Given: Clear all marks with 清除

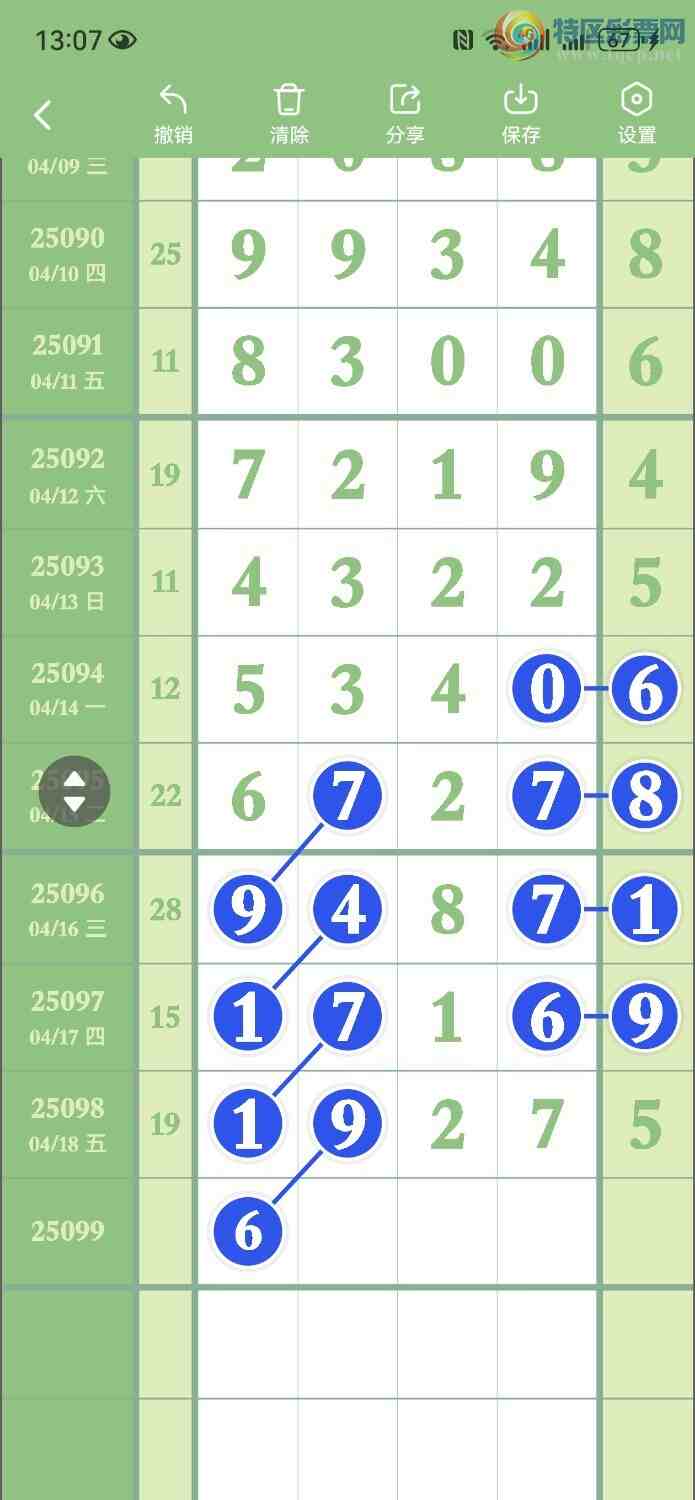Looking at the screenshot, I should pyautogui.click(x=289, y=114).
